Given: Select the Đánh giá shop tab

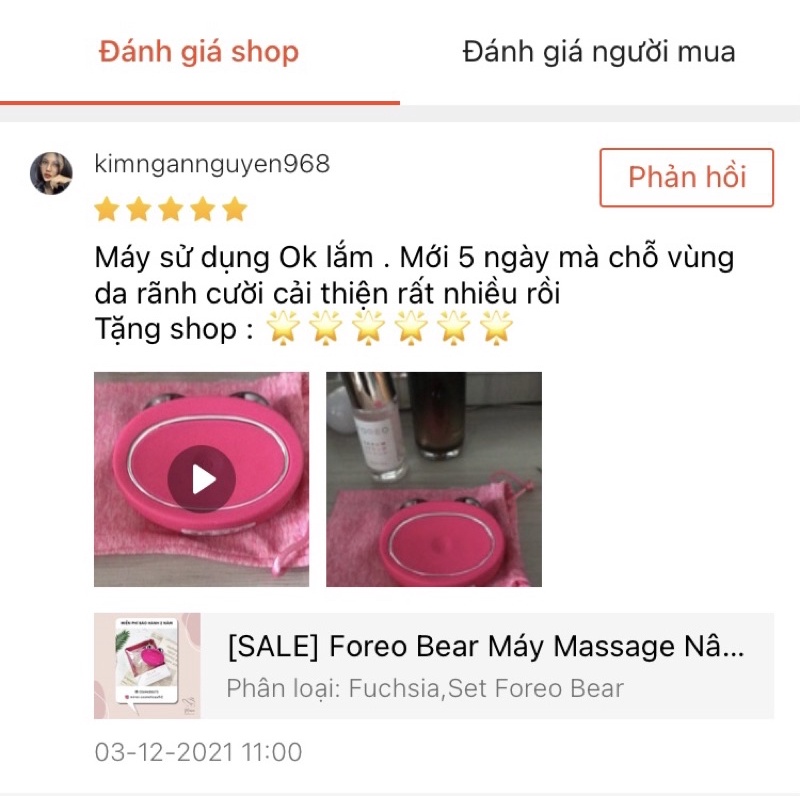Looking at the screenshot, I should [199, 52].
